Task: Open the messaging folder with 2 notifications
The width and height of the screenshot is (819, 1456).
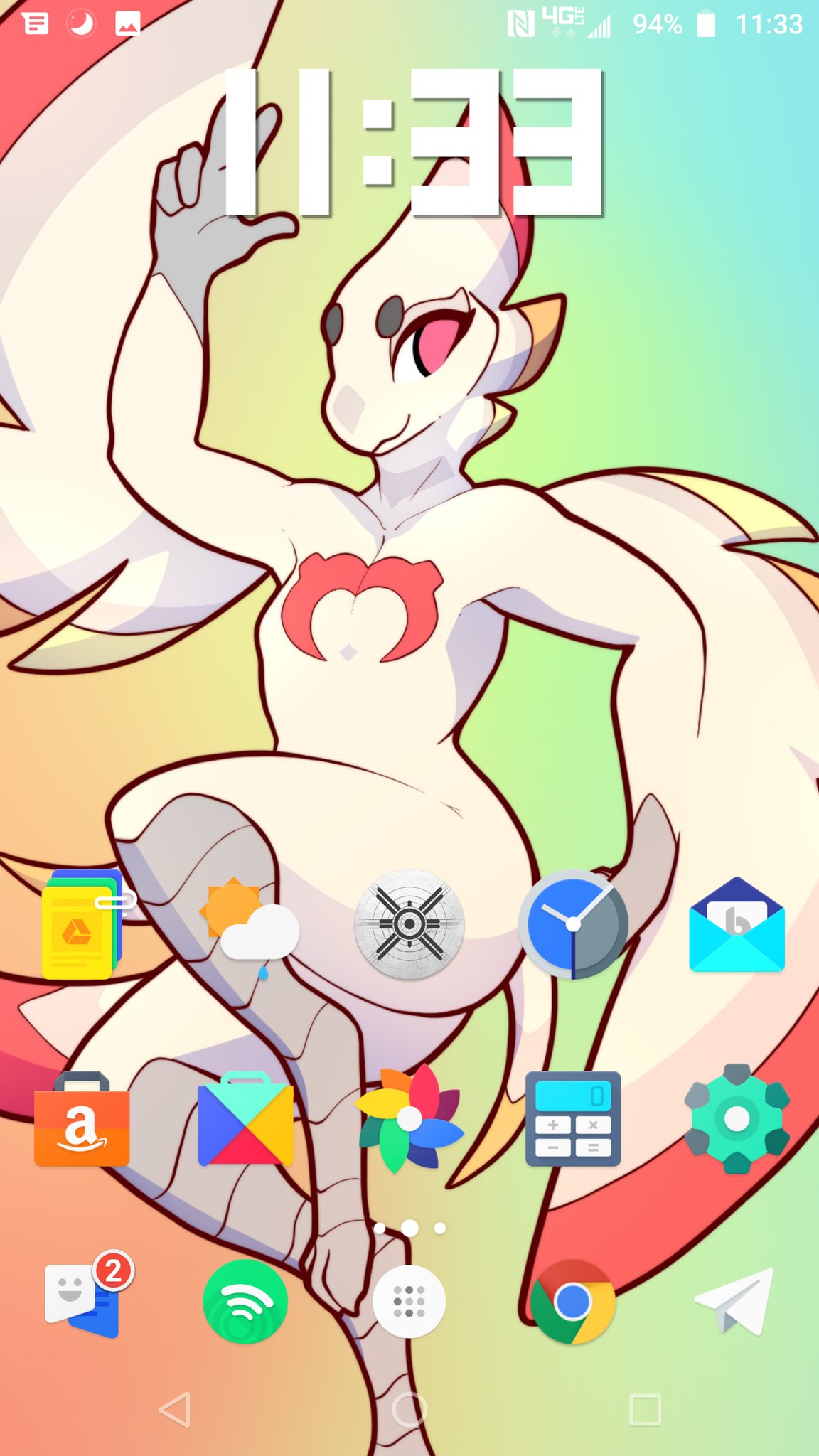Action: click(x=82, y=1301)
